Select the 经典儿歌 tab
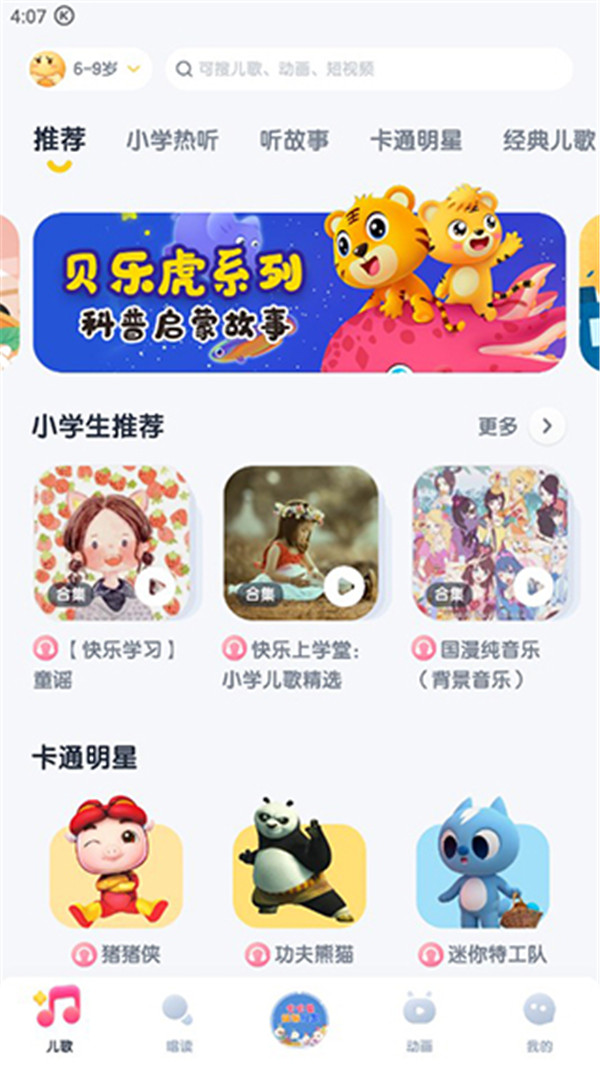Image resolution: width=600 pixels, height=1066 pixels. [549, 141]
